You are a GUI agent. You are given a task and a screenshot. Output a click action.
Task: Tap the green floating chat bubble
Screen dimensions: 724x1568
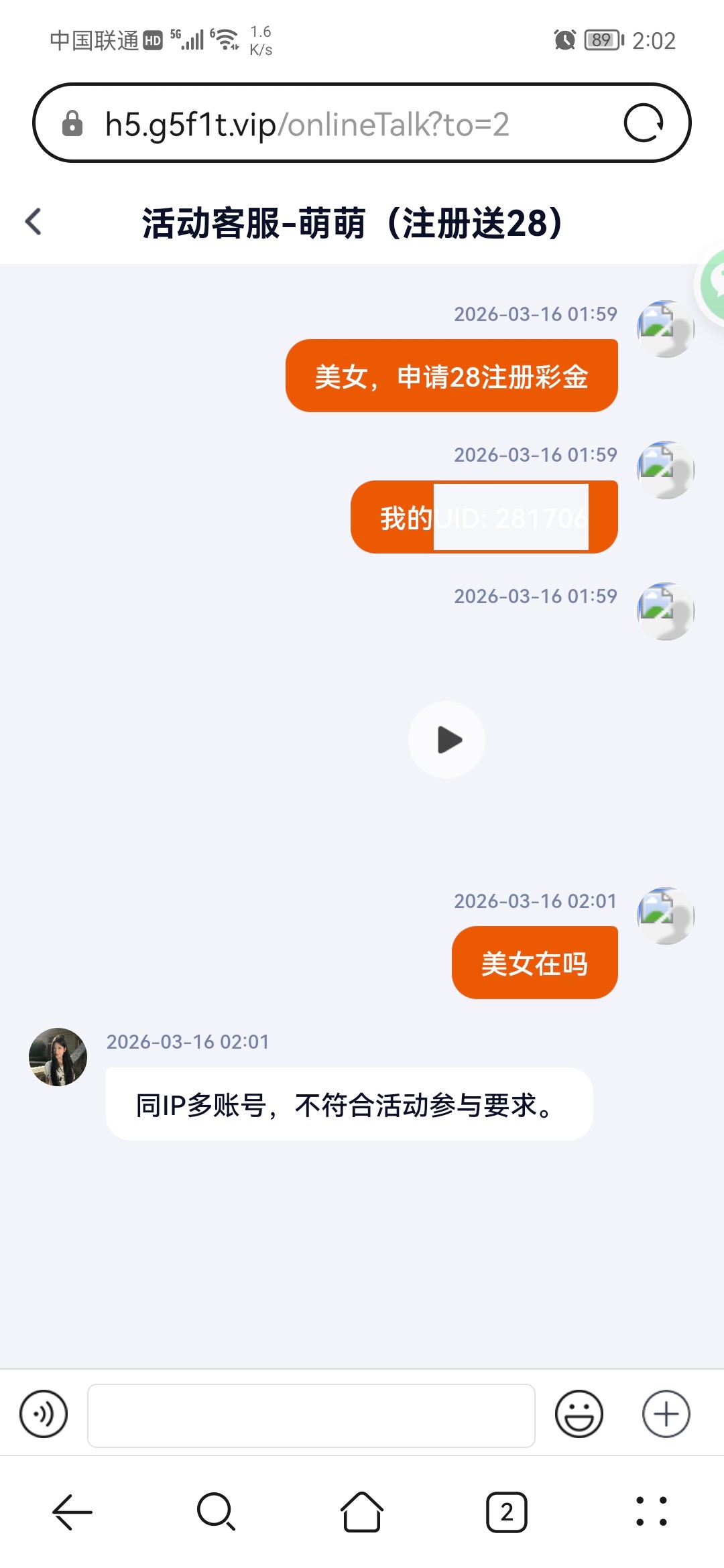[712, 283]
